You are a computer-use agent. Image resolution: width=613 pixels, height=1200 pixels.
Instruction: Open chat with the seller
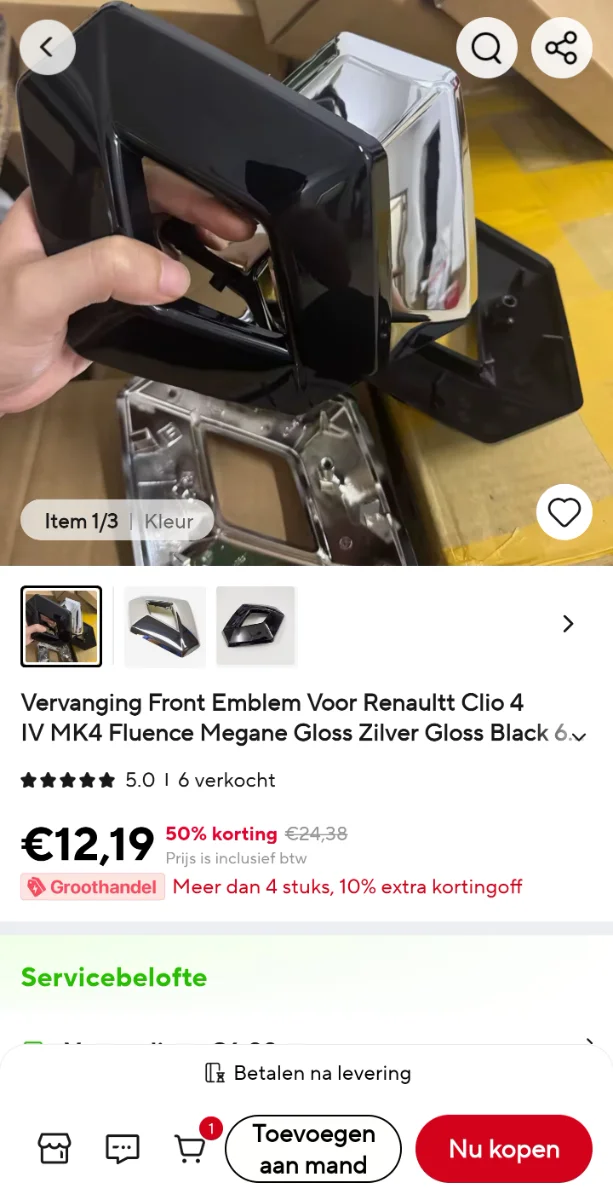click(122, 1148)
